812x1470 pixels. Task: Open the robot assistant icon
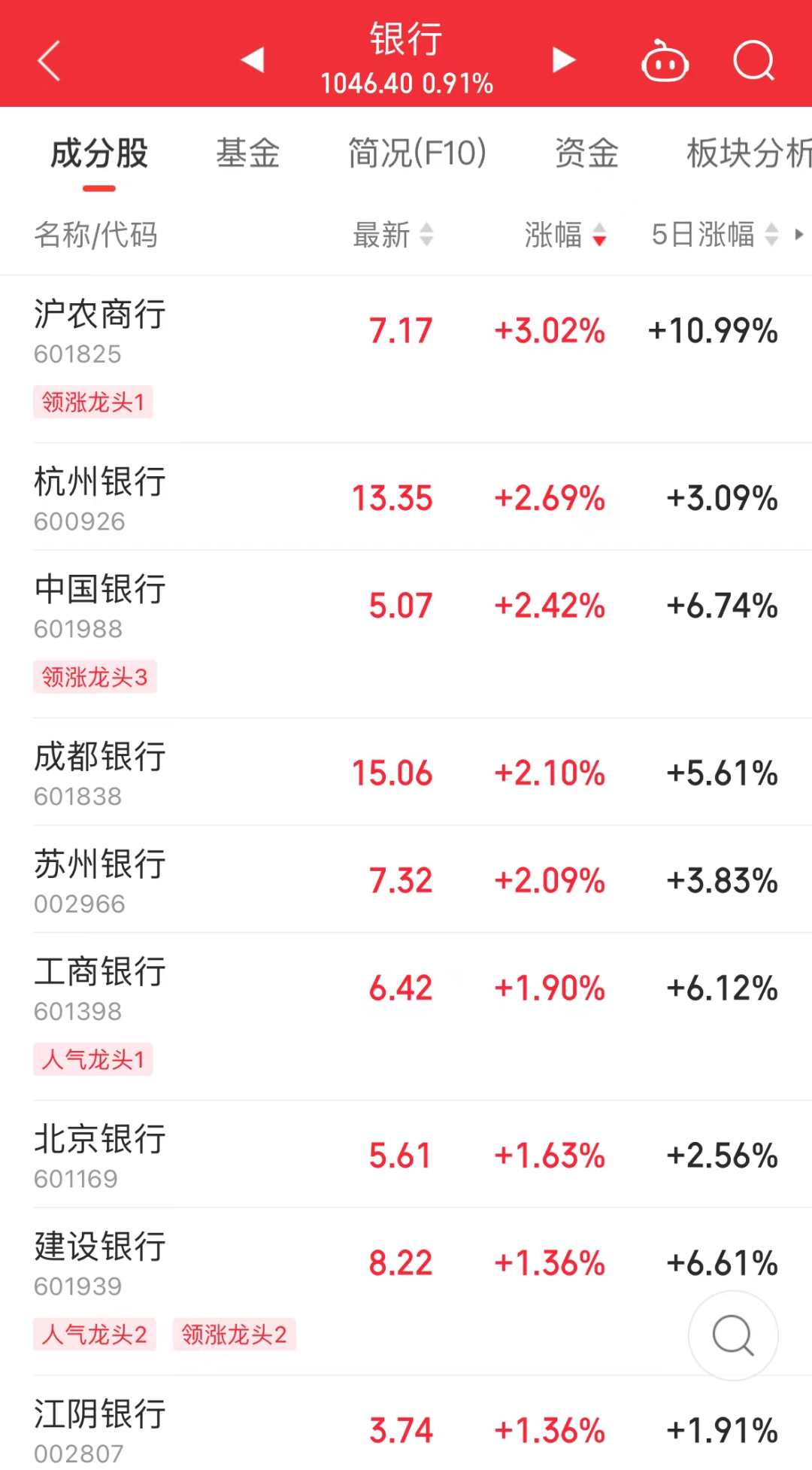tap(665, 61)
